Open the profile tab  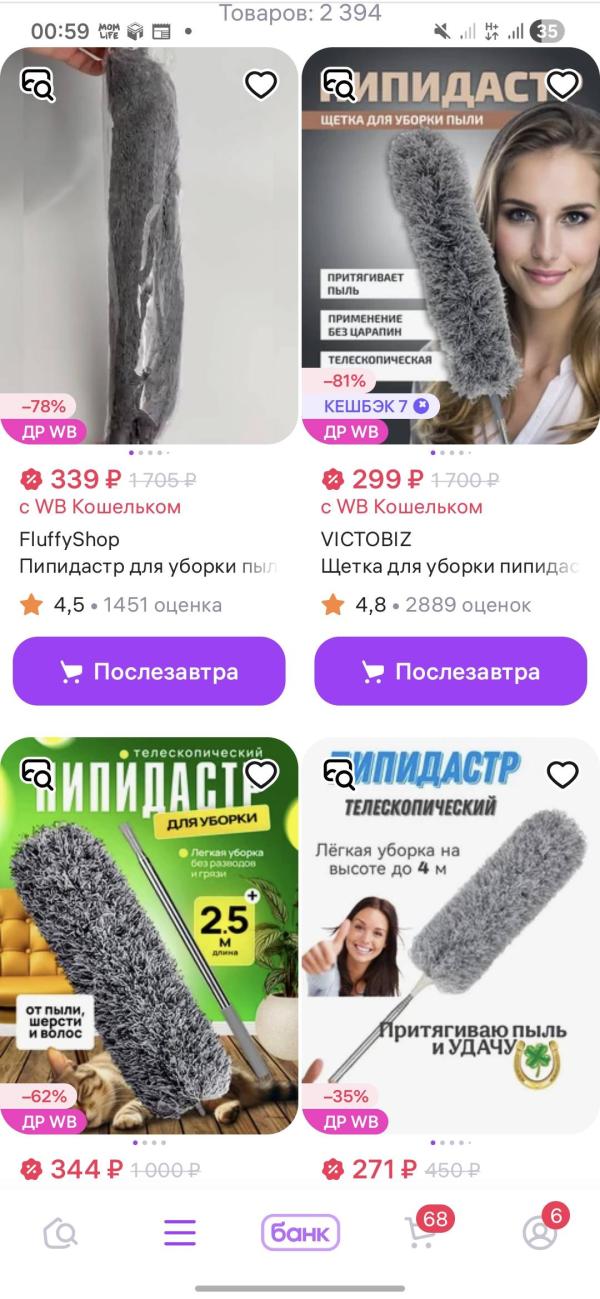(x=540, y=1234)
